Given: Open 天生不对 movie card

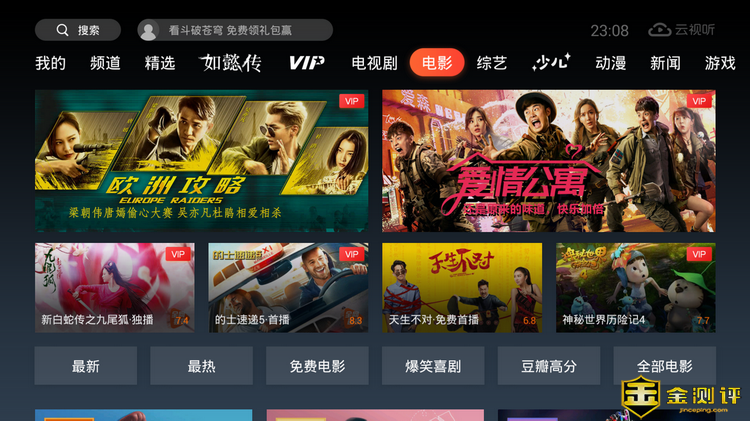Looking at the screenshot, I should 462,287.
